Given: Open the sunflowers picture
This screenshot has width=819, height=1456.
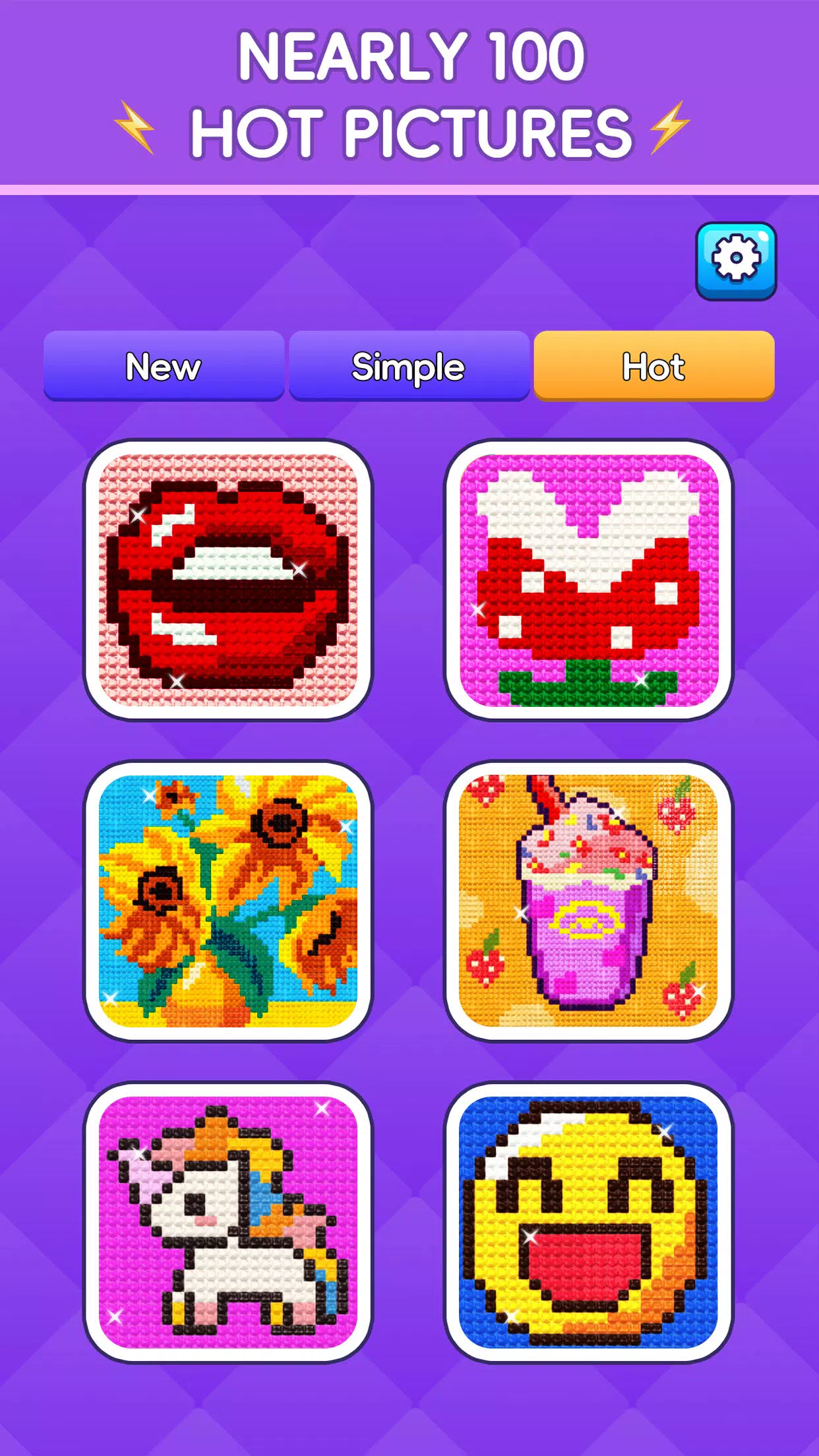Looking at the screenshot, I should click(x=228, y=901).
